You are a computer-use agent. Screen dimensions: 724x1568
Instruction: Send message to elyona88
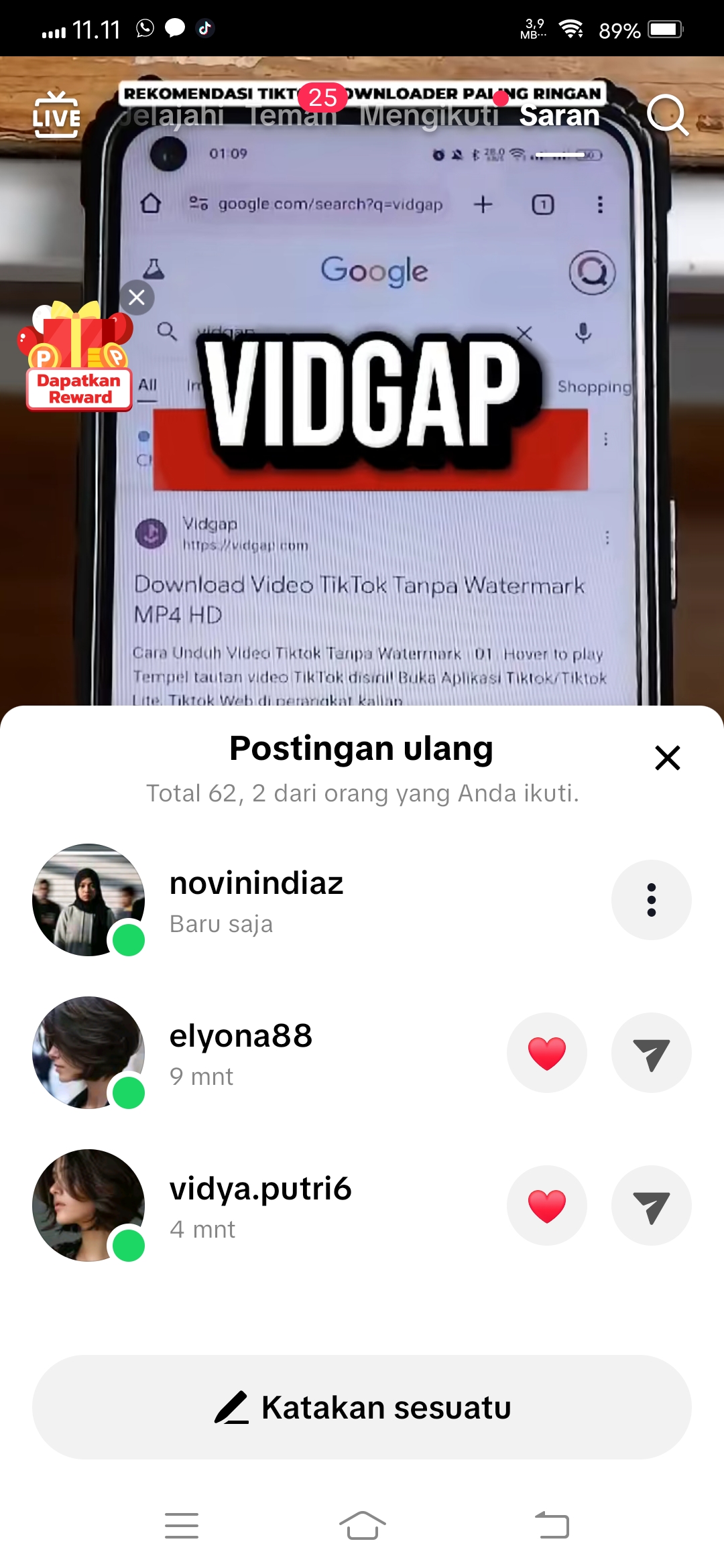[651, 1053]
